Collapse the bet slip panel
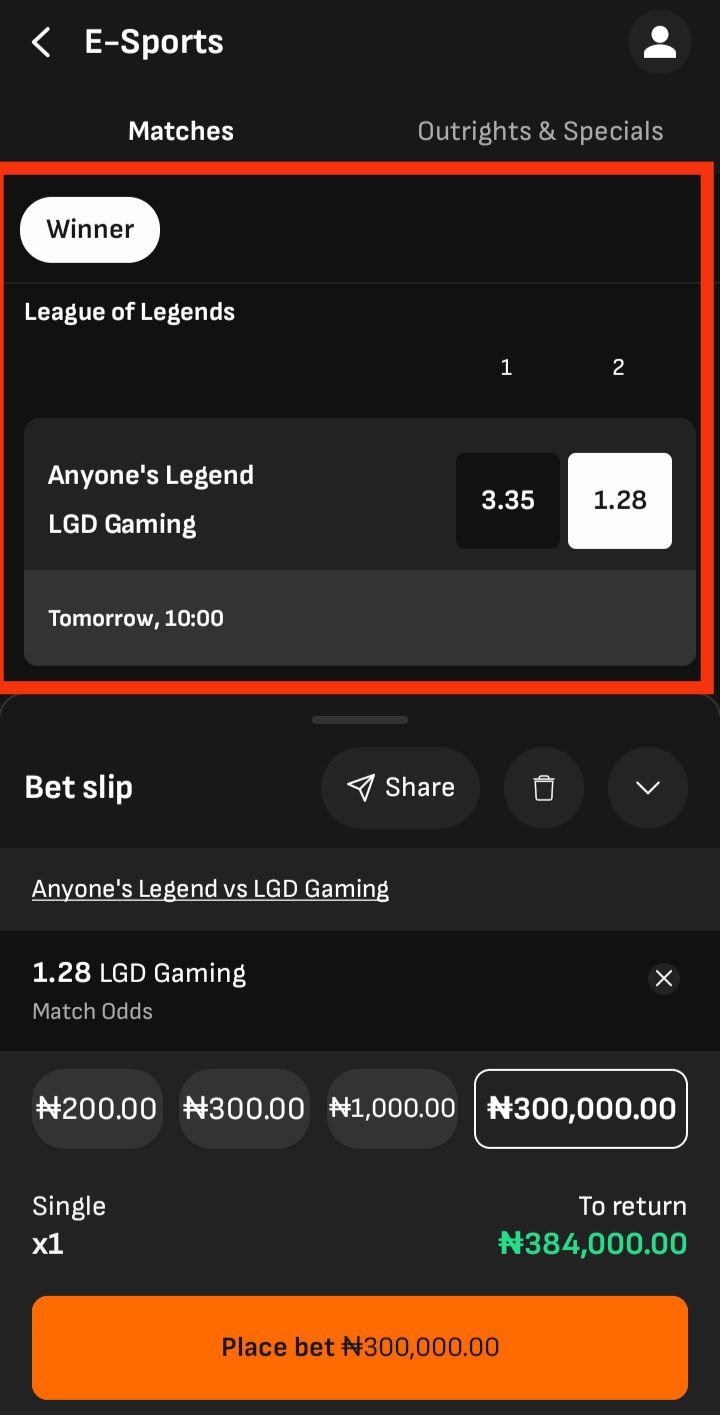The width and height of the screenshot is (720, 1415). (648, 788)
